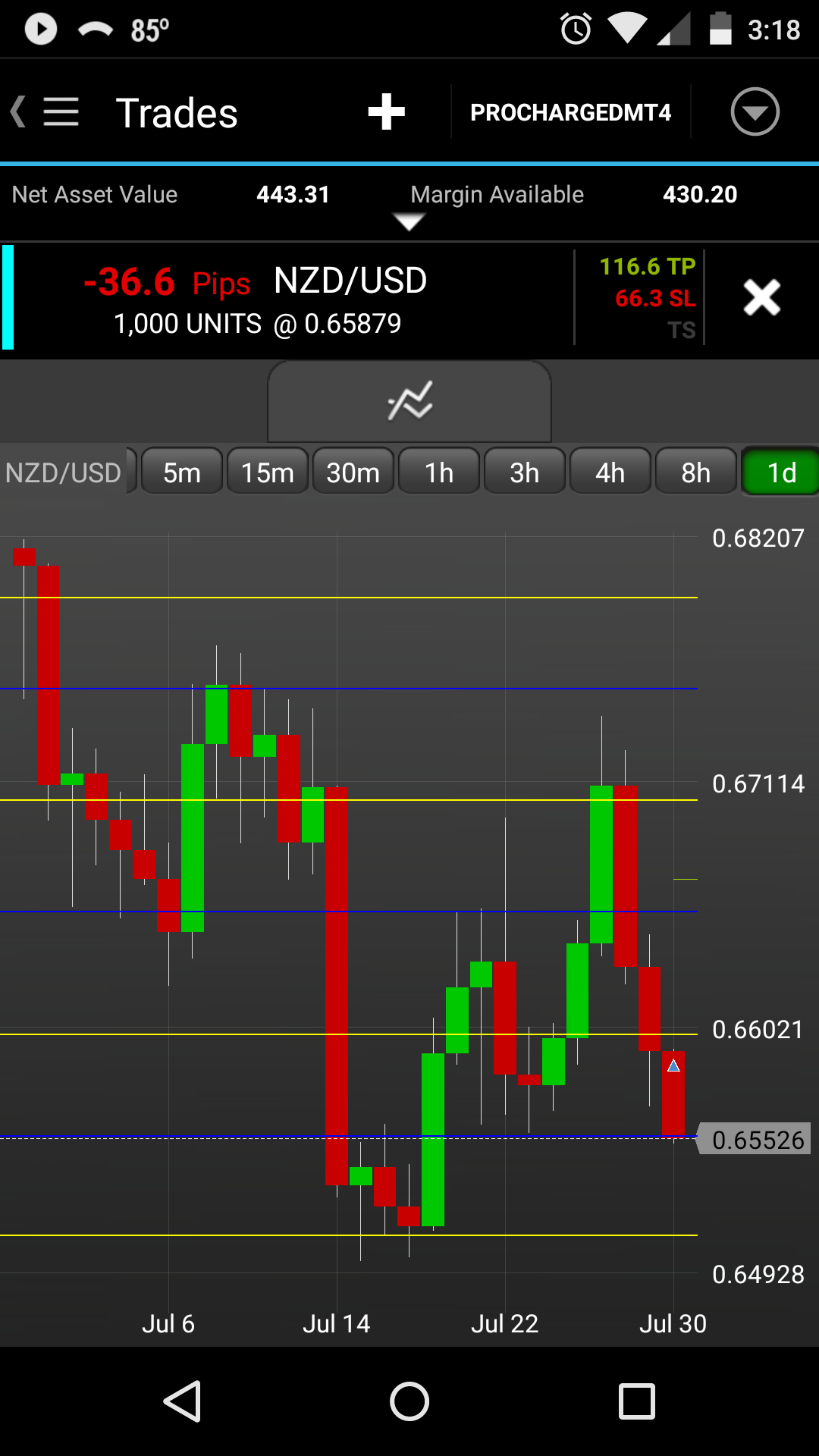This screenshot has height=1456, width=819.
Task: Select the 4h chart interval
Action: (610, 472)
